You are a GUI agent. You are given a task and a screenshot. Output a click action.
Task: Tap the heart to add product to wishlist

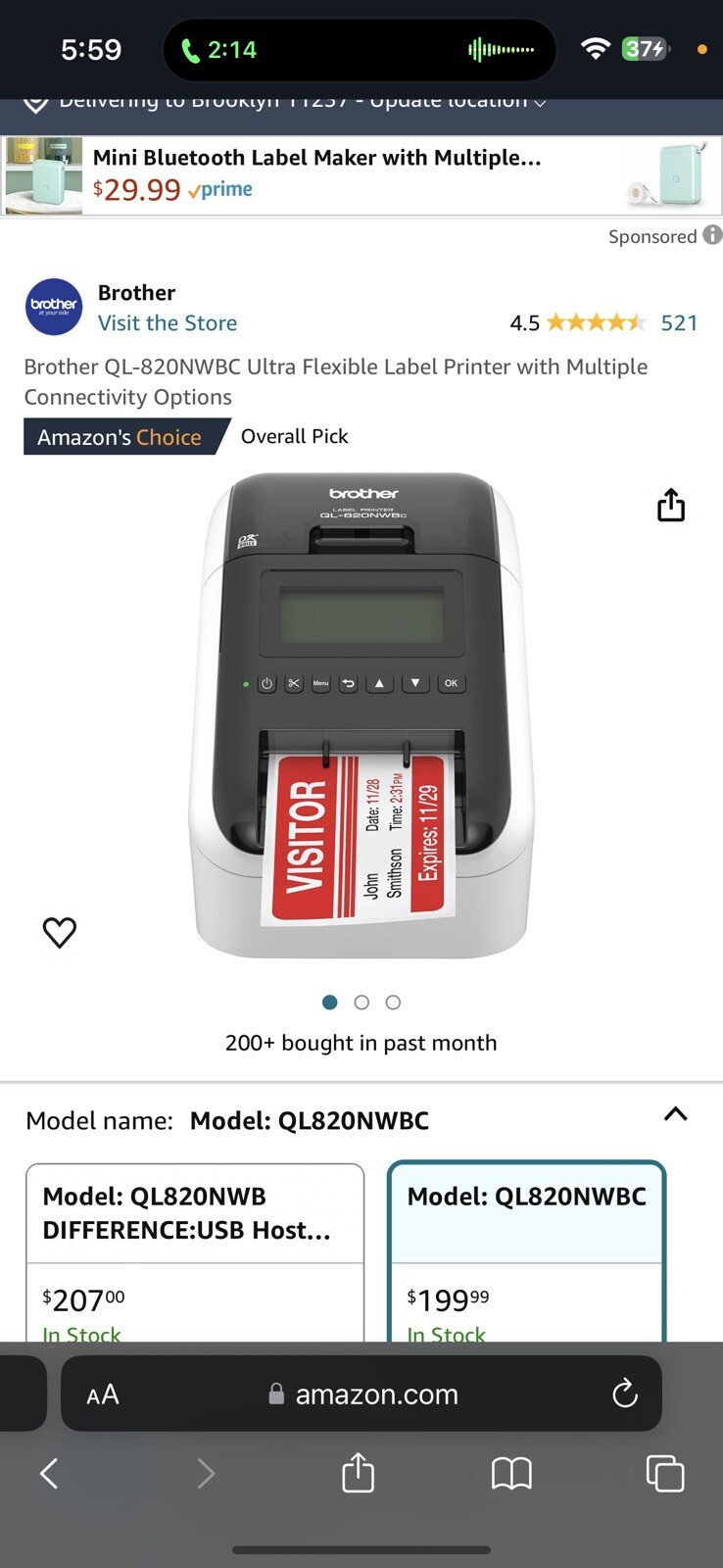[x=59, y=932]
